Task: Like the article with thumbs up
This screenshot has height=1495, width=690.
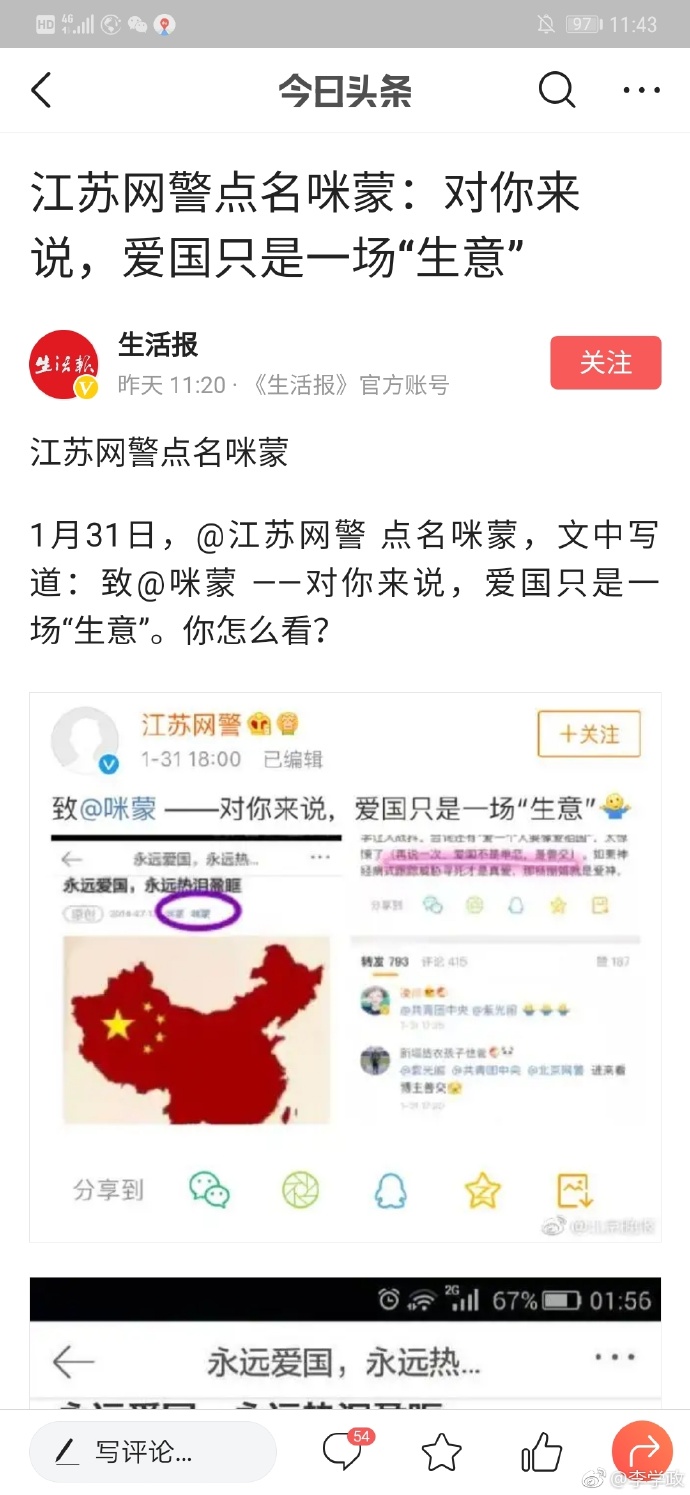Action: (x=542, y=1452)
